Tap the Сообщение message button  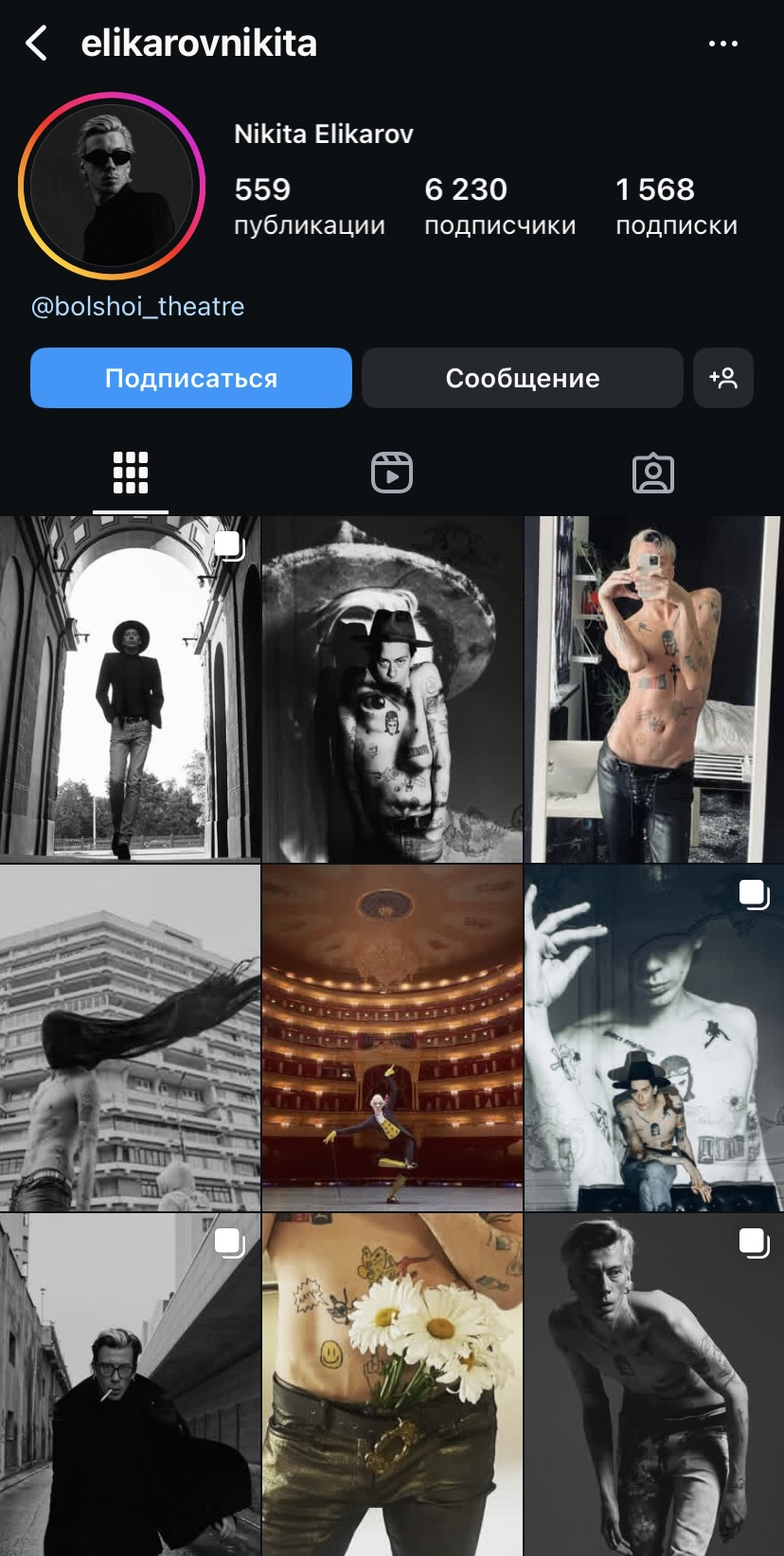coord(523,378)
